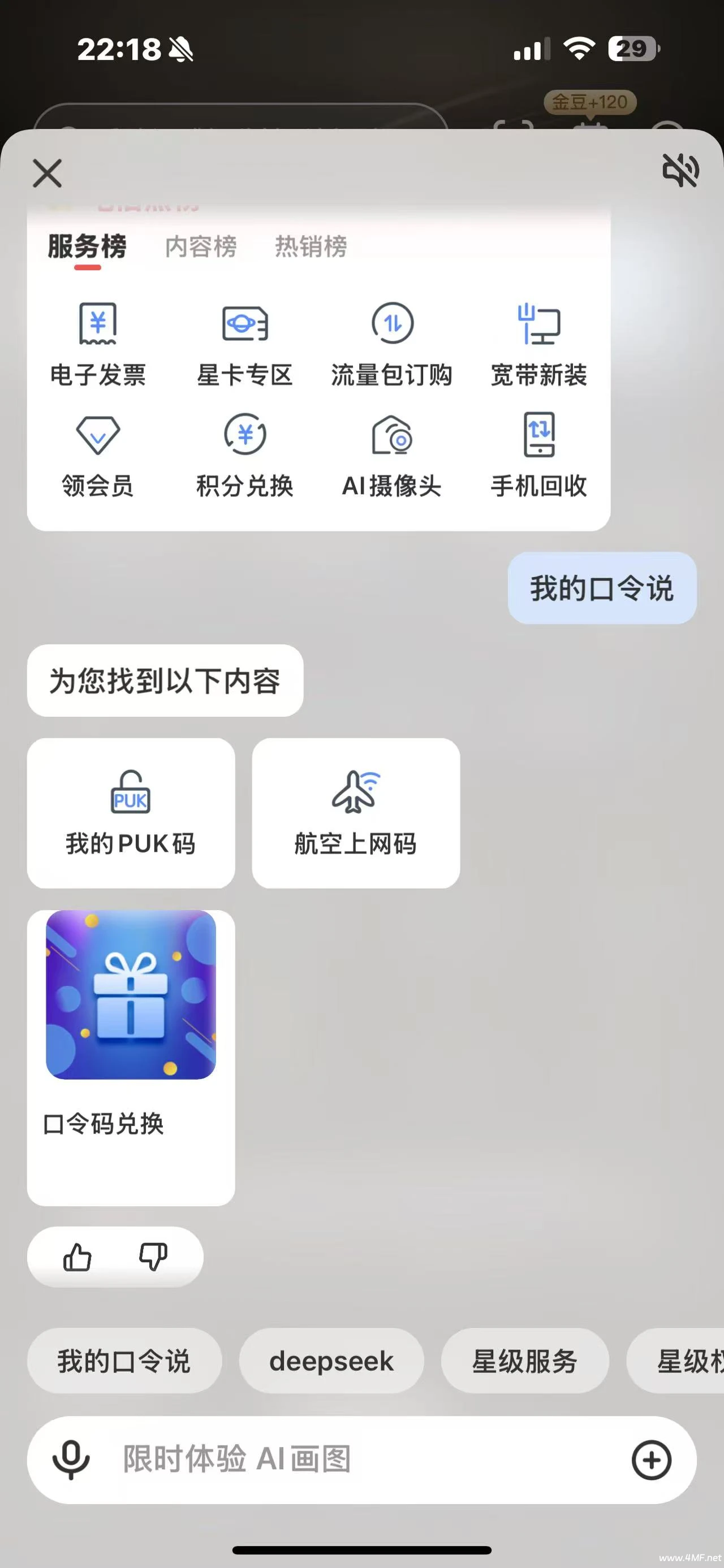
Task: Open the 航空上网码 card
Action: (356, 813)
